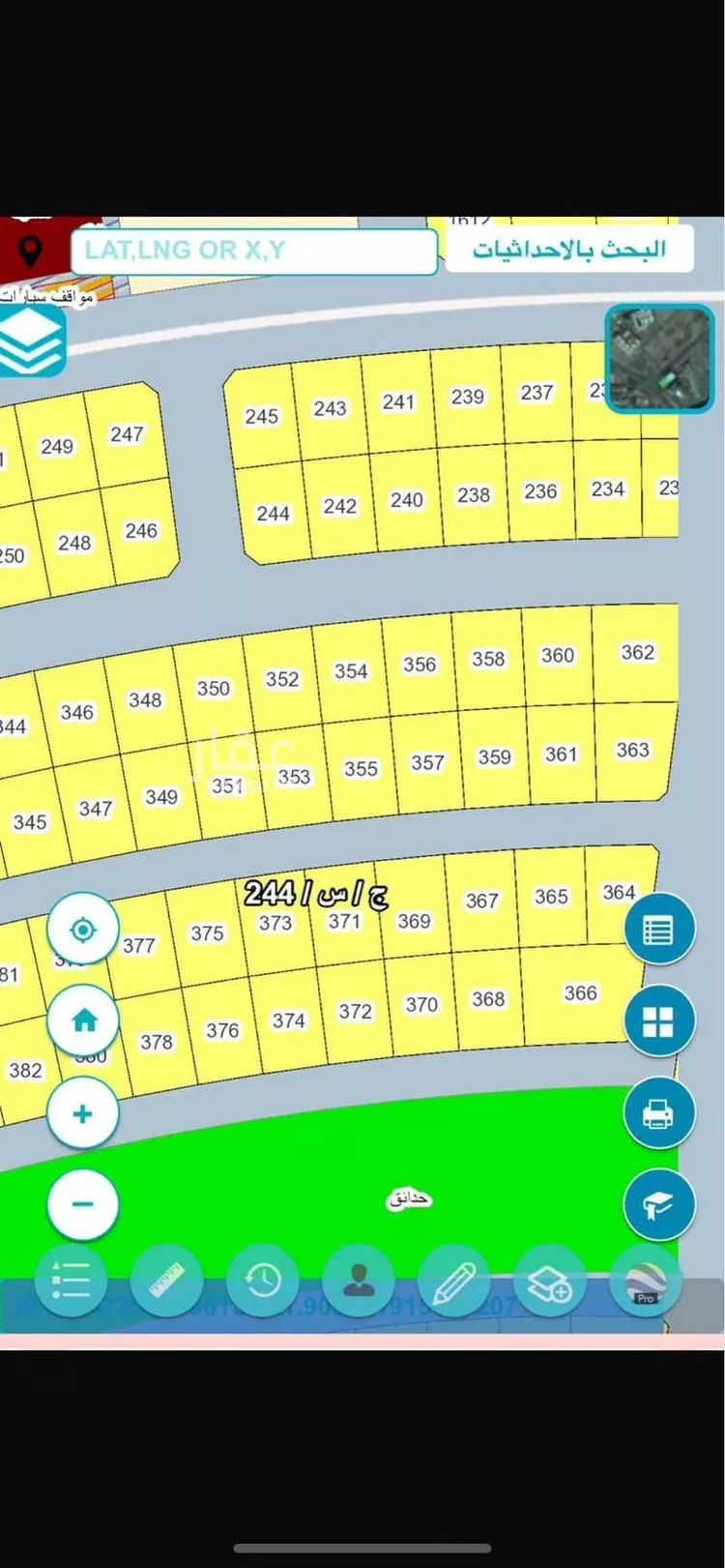Tap the LAT,LNG OR X,Y coordinates field
Viewport: 725px width, 1568px height.
point(253,251)
